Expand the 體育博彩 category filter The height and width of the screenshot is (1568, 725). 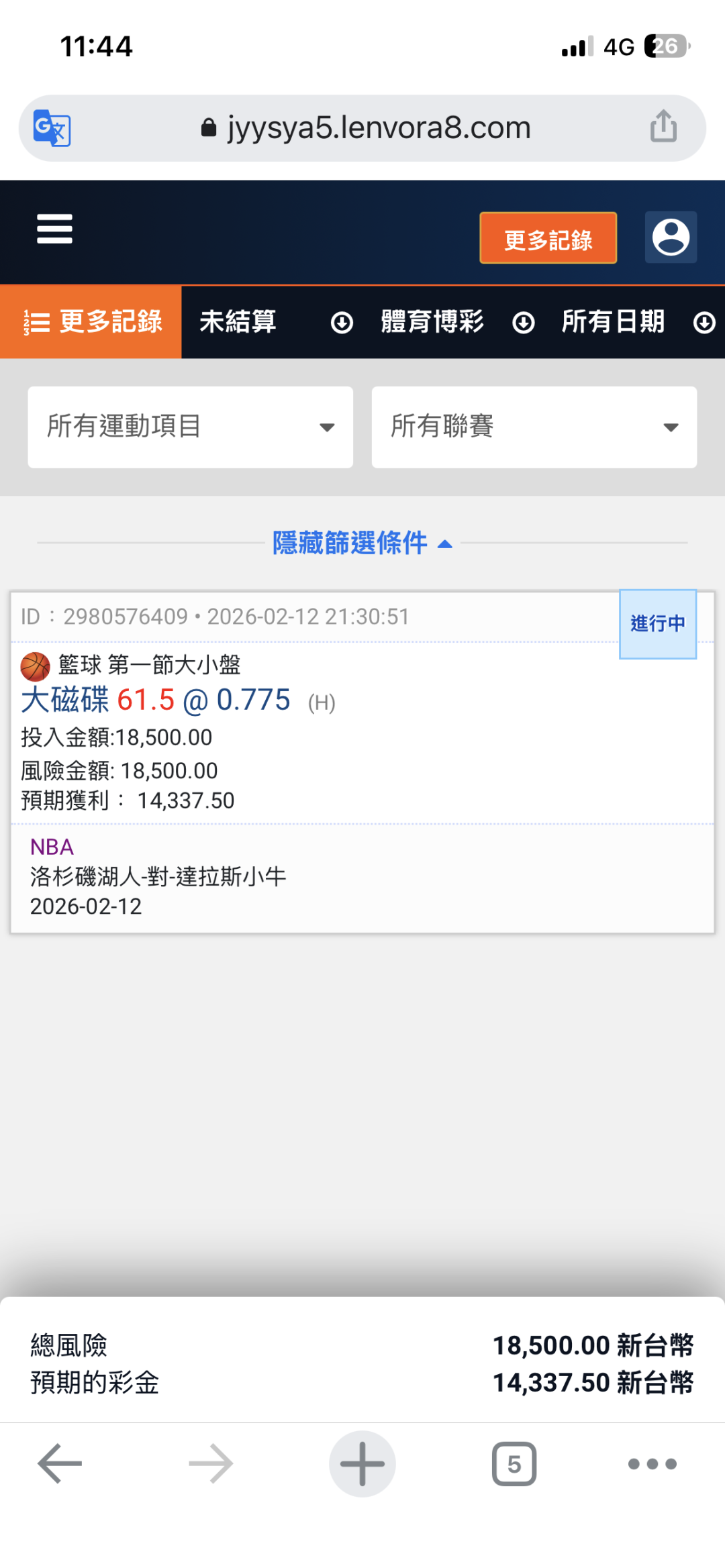[x=453, y=322]
